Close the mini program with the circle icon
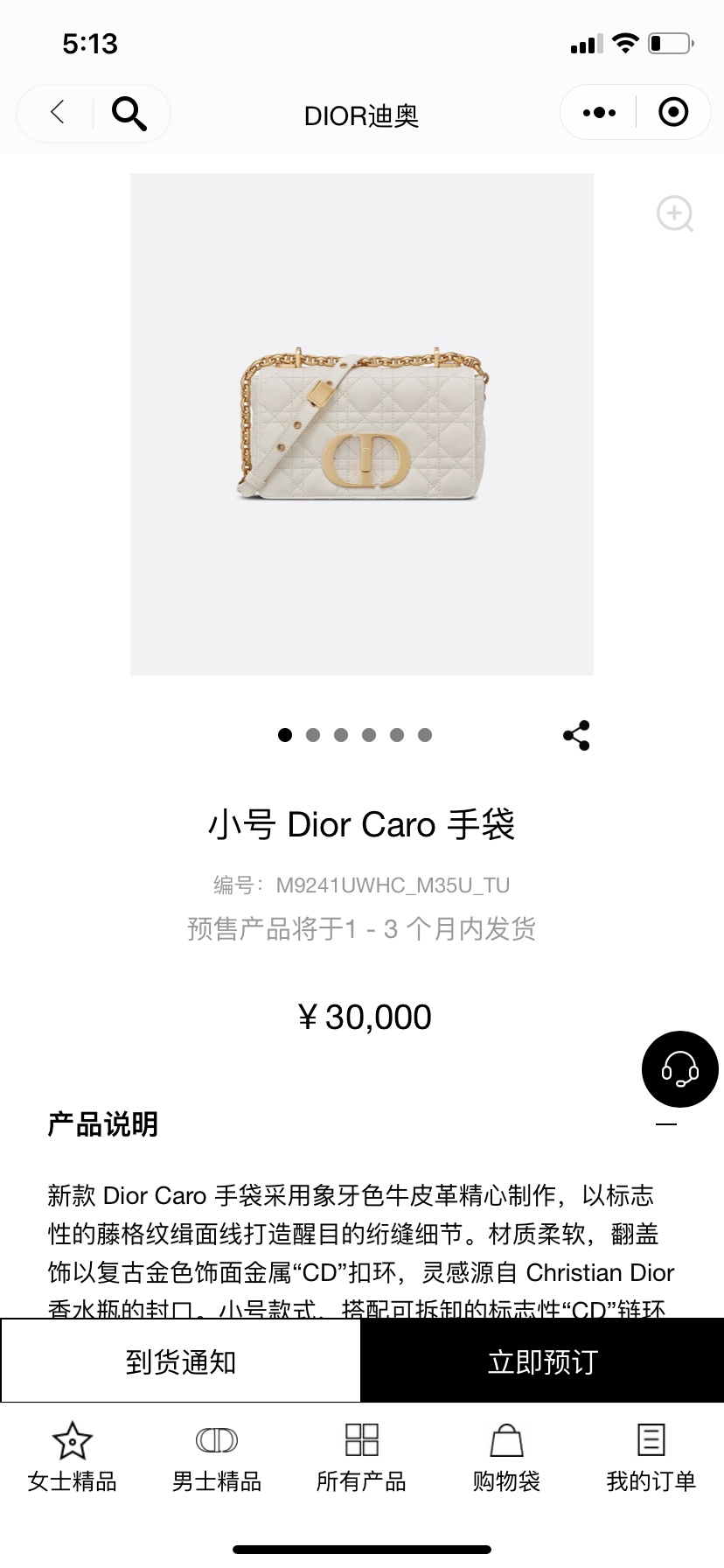This screenshot has width=724, height=1568. (672, 113)
